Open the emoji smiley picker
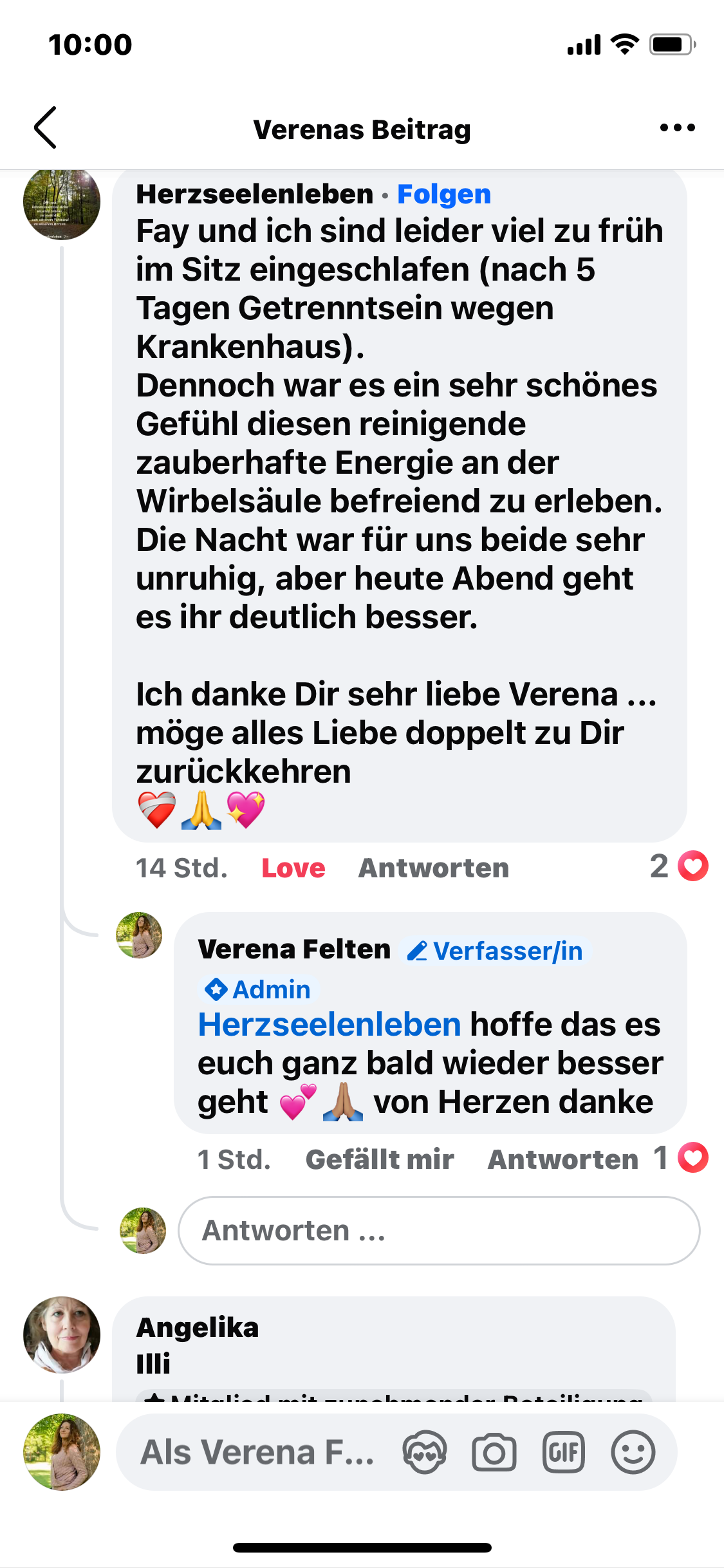Screen dimensions: 724x1568 point(633,1453)
